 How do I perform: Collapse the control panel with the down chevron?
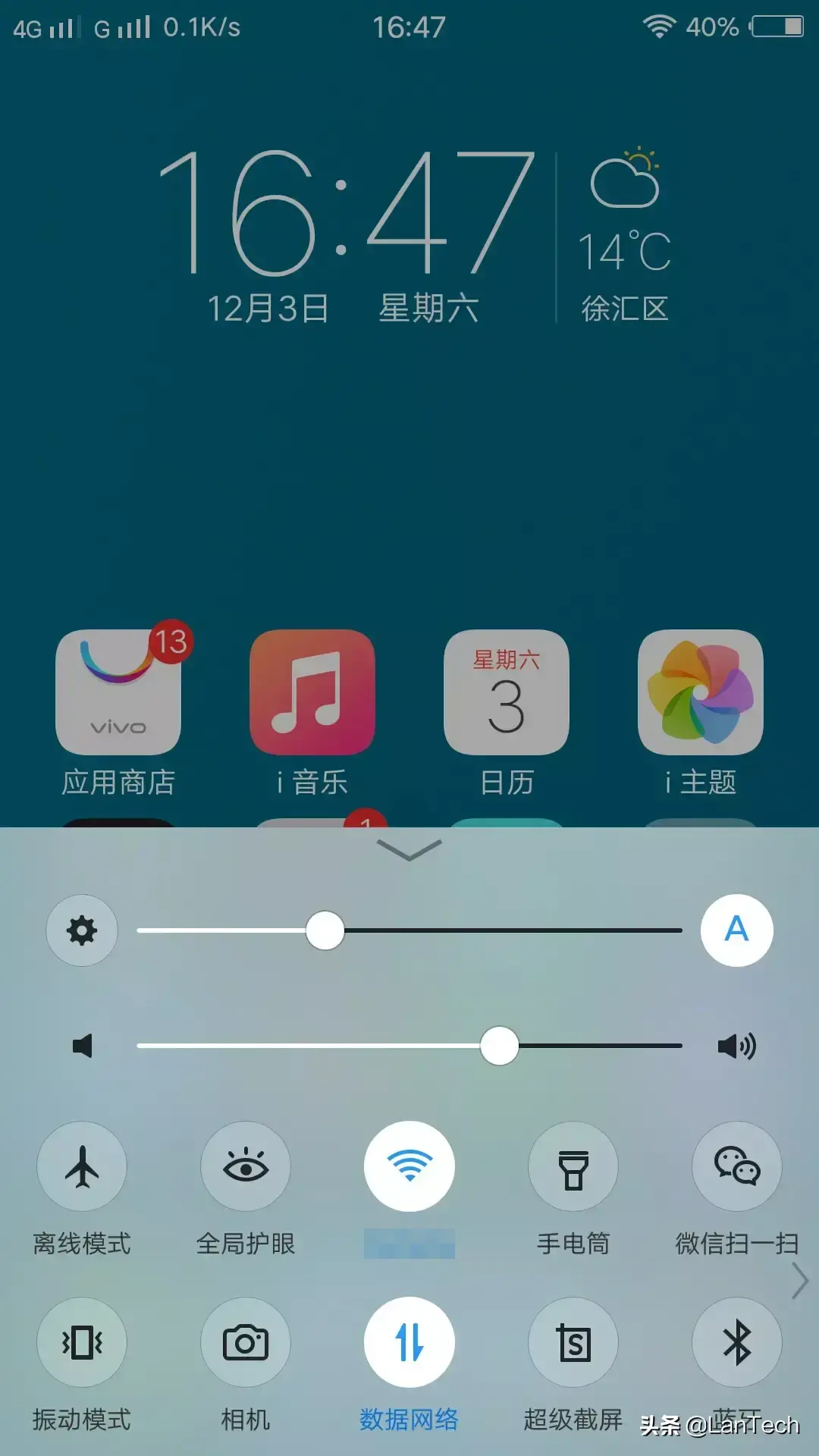coord(409,850)
